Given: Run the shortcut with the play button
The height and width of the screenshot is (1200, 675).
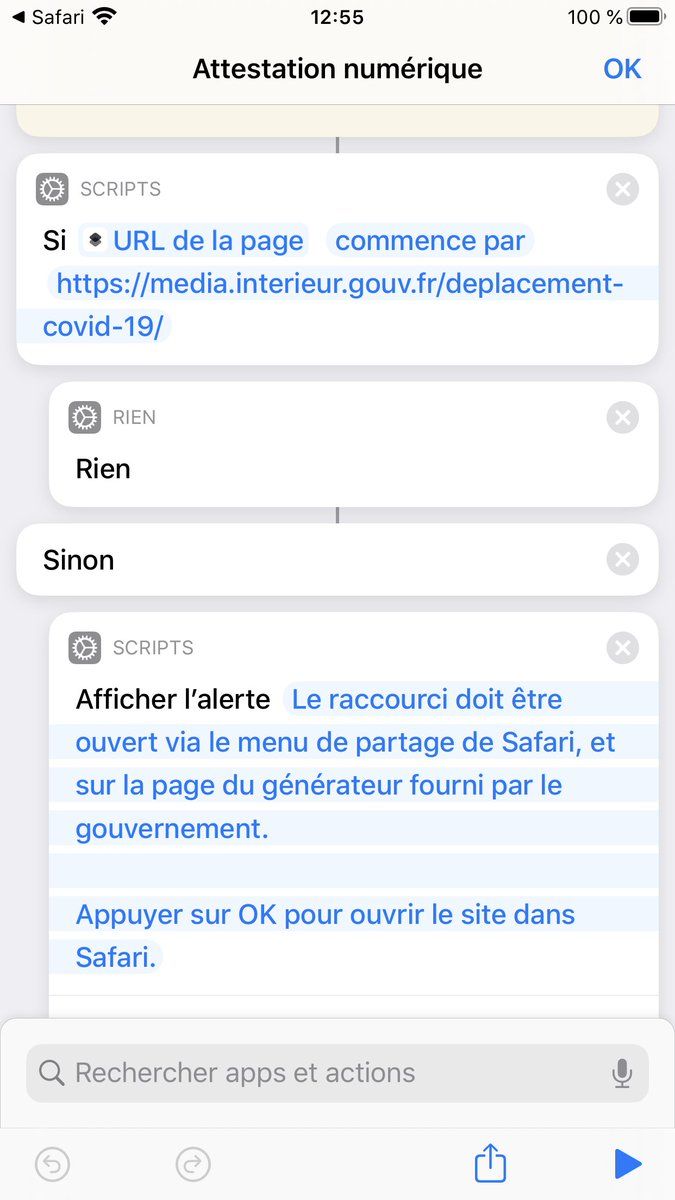Looking at the screenshot, I should click(627, 1164).
